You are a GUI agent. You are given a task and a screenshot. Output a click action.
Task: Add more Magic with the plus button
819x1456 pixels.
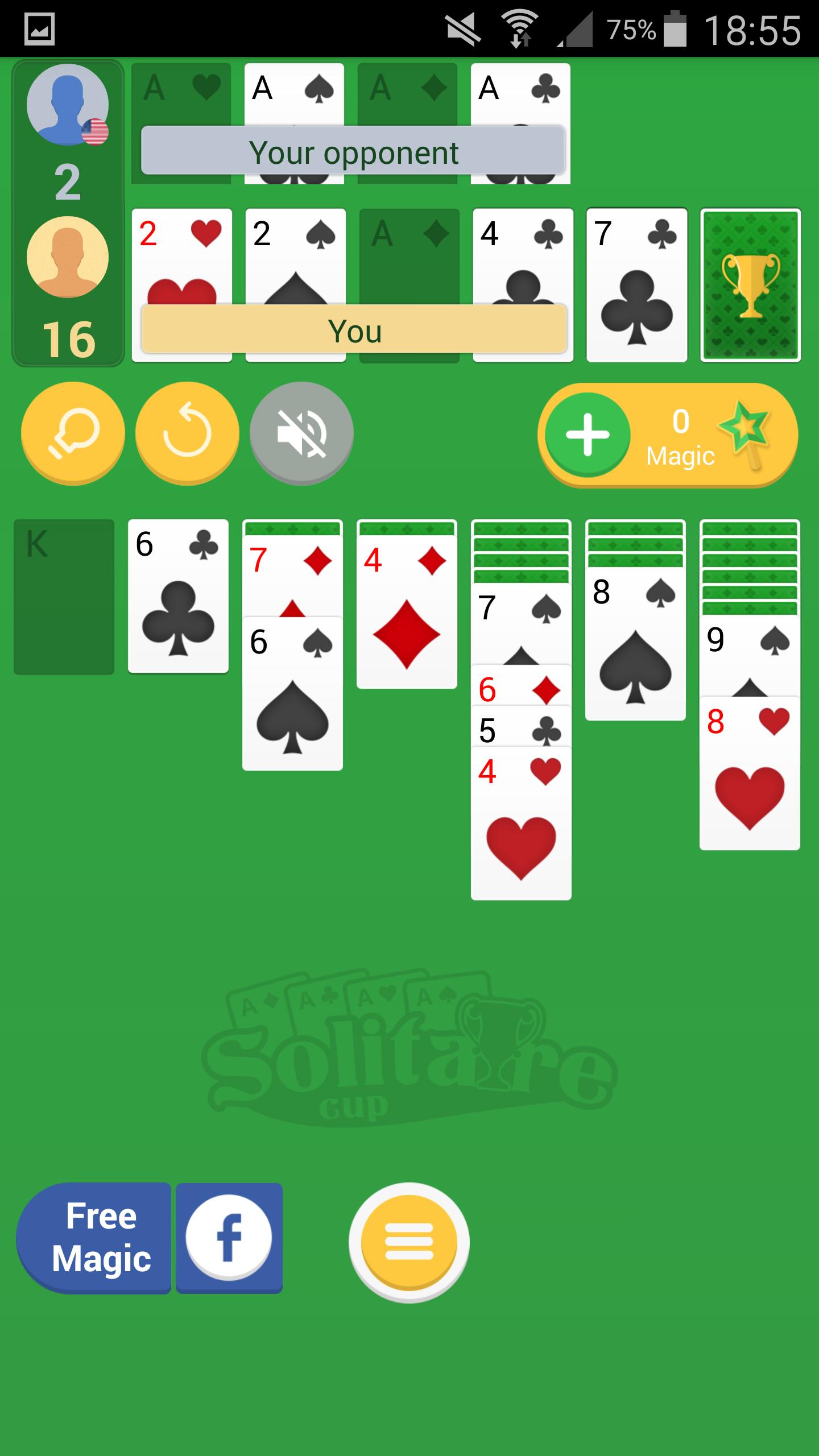[588, 435]
